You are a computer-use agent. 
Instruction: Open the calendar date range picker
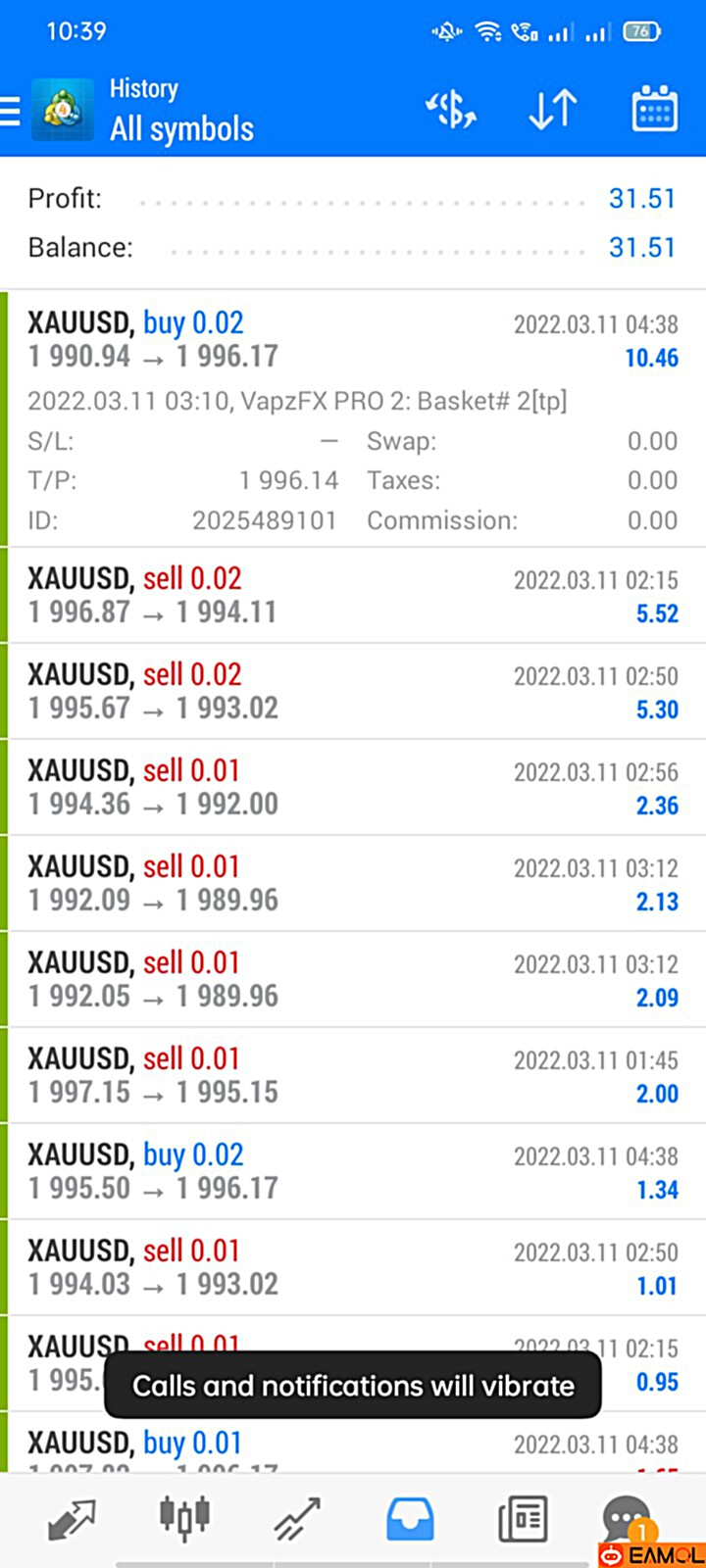[x=654, y=109]
